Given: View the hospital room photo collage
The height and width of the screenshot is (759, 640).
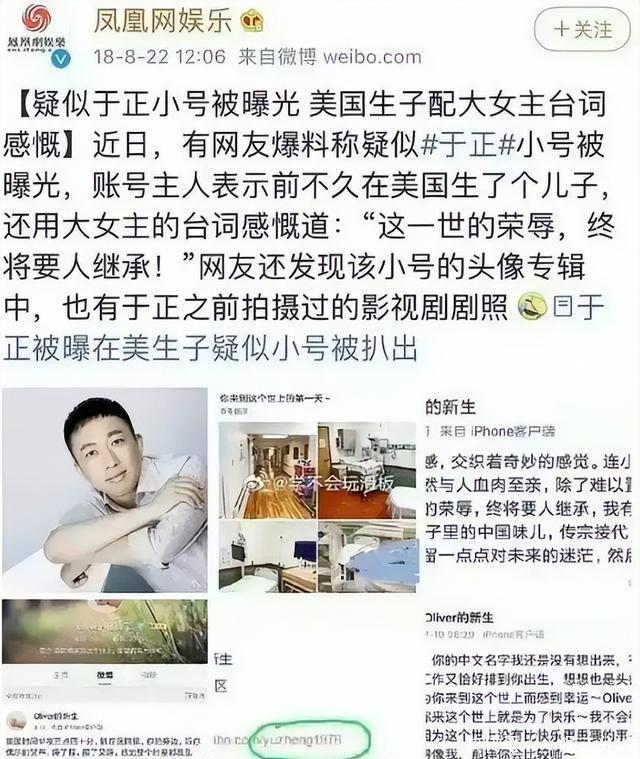Looking at the screenshot, I should click(317, 490).
